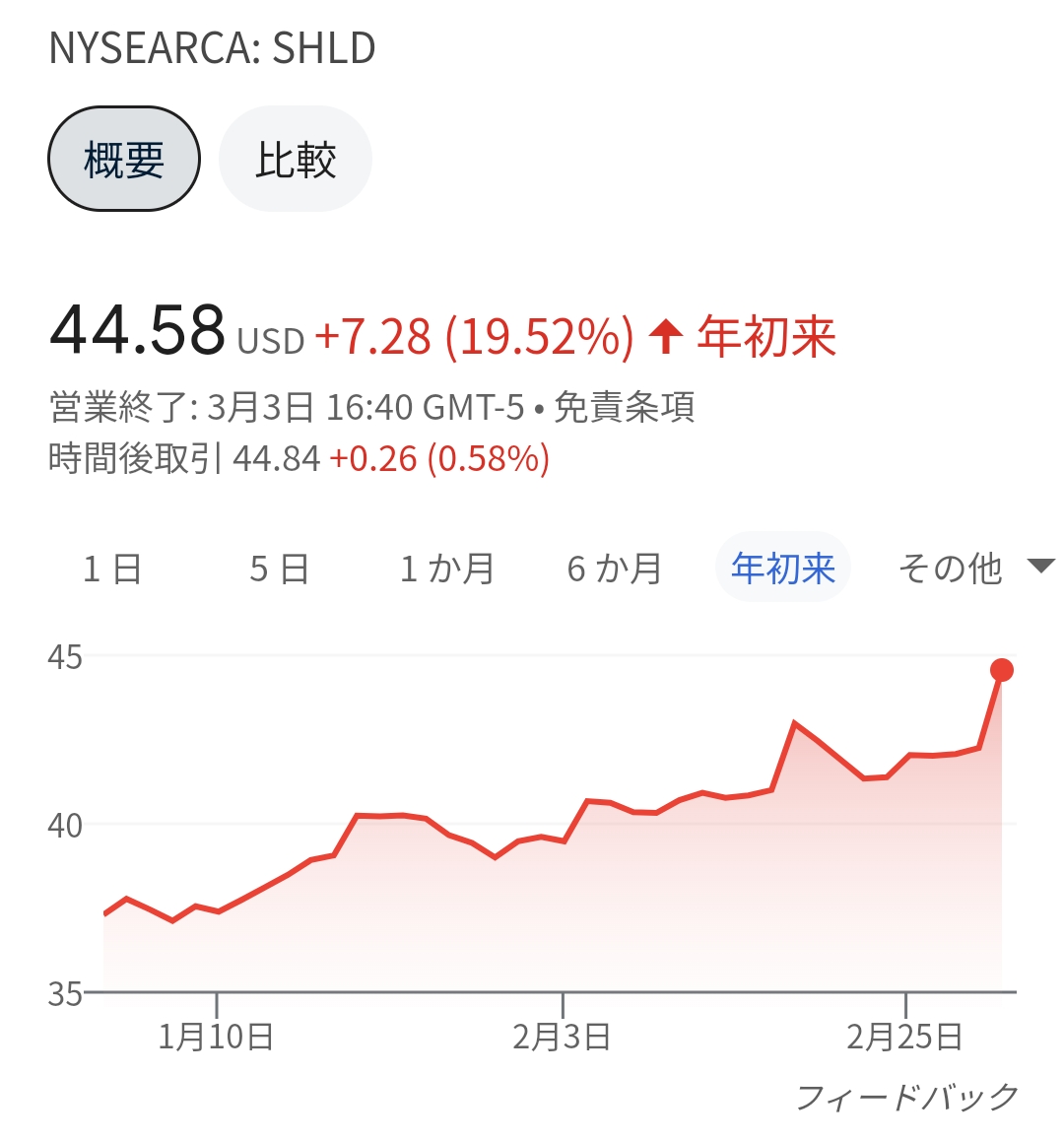Open the 免責条項 disclaimer link
This screenshot has height=1142, width=1064.
(x=625, y=407)
